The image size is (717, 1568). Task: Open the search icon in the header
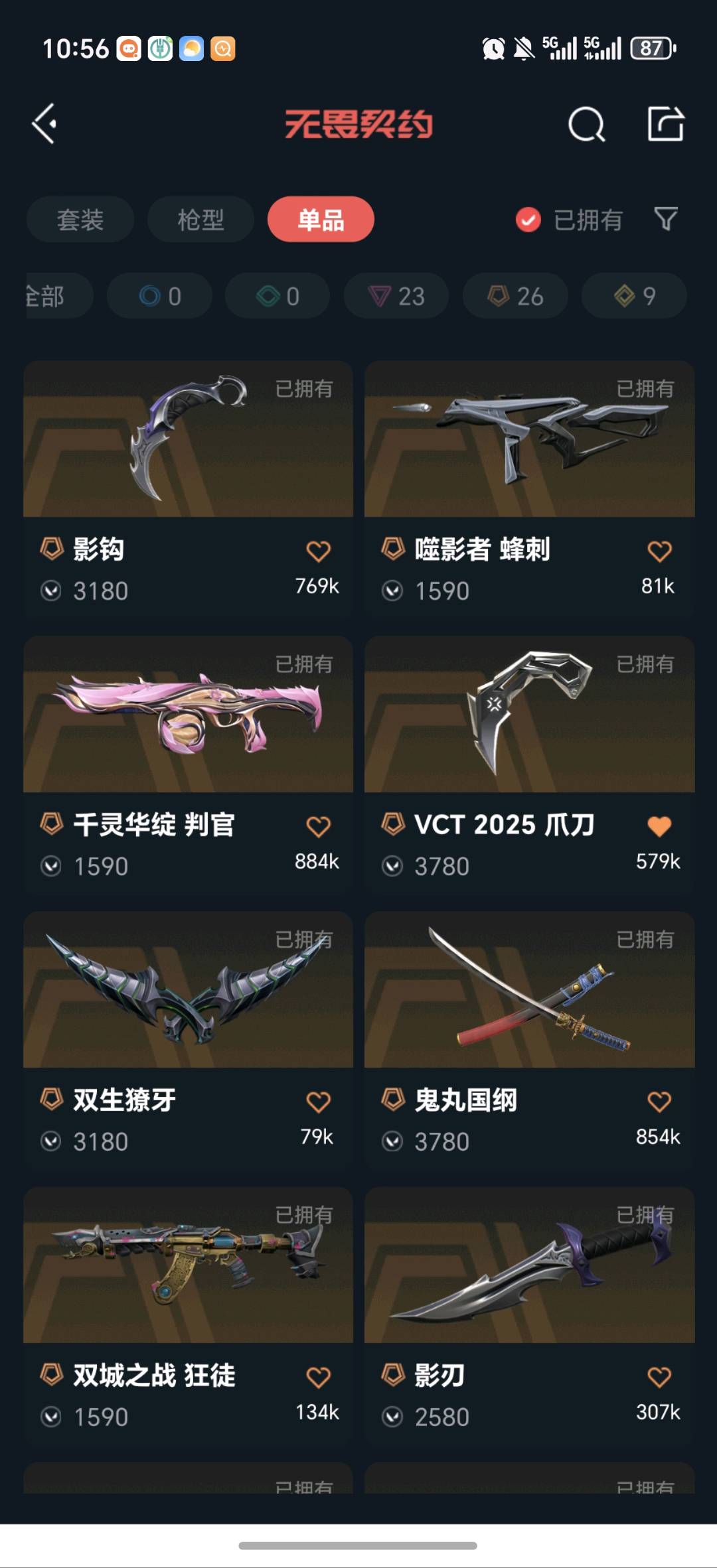point(586,124)
